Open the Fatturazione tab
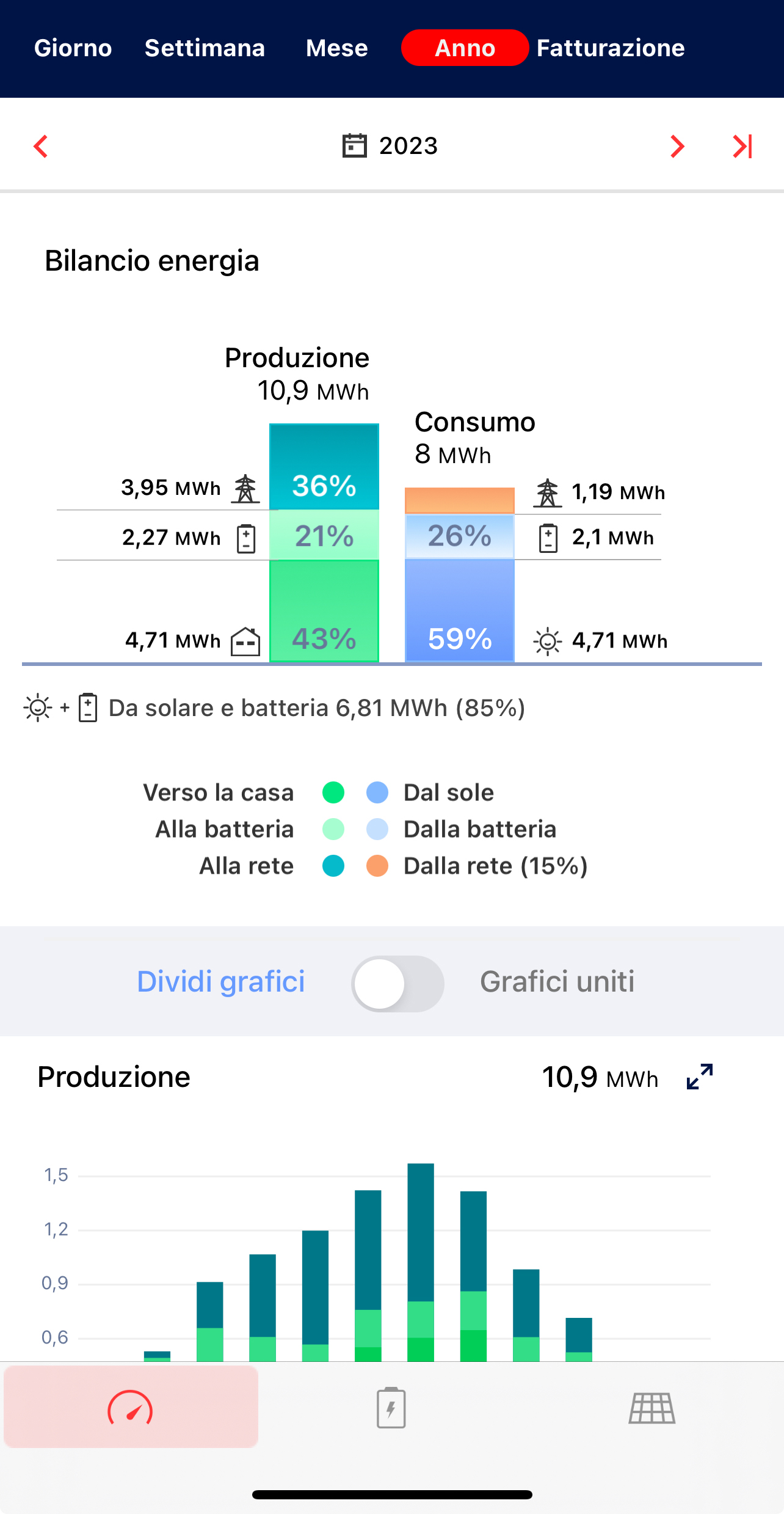 pyautogui.click(x=611, y=48)
